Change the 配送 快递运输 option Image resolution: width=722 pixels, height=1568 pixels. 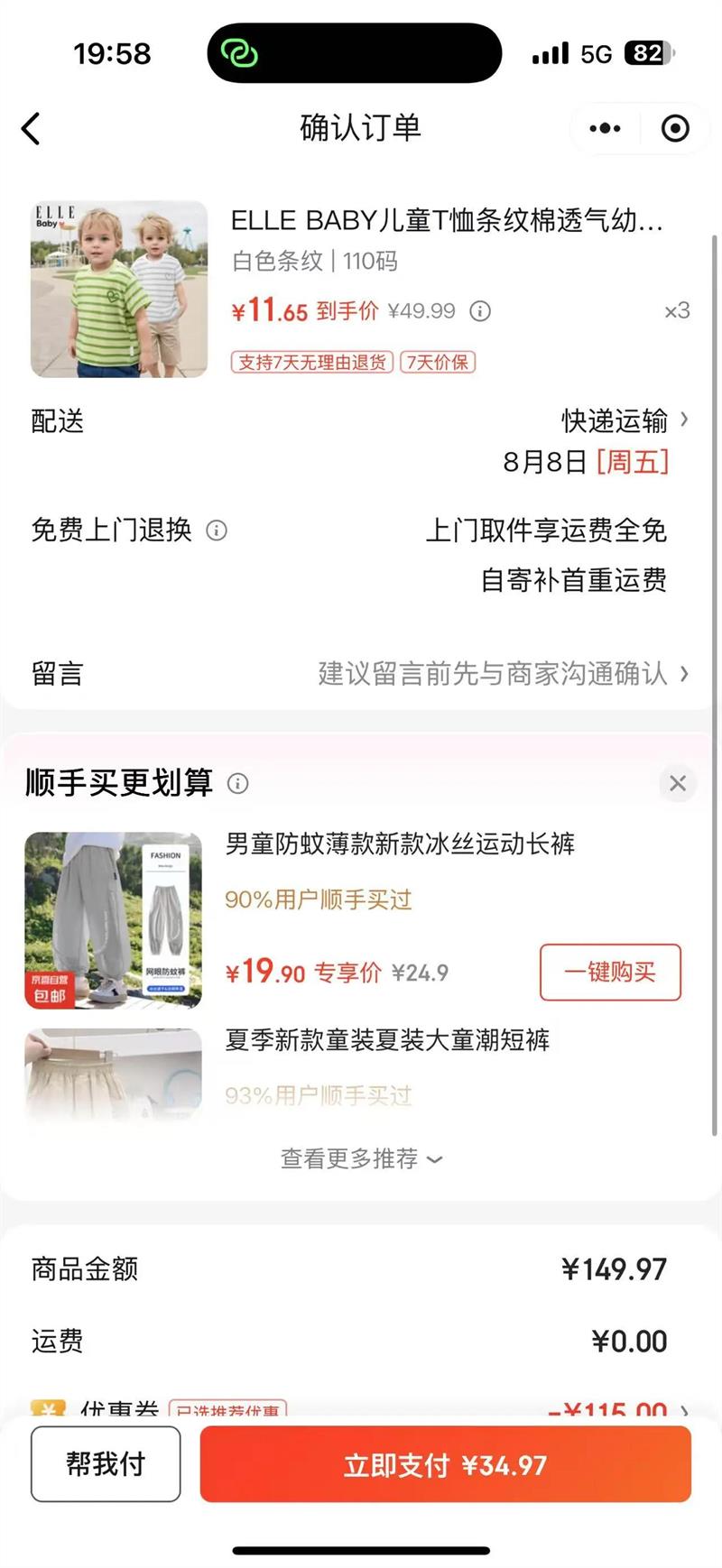coord(625,420)
